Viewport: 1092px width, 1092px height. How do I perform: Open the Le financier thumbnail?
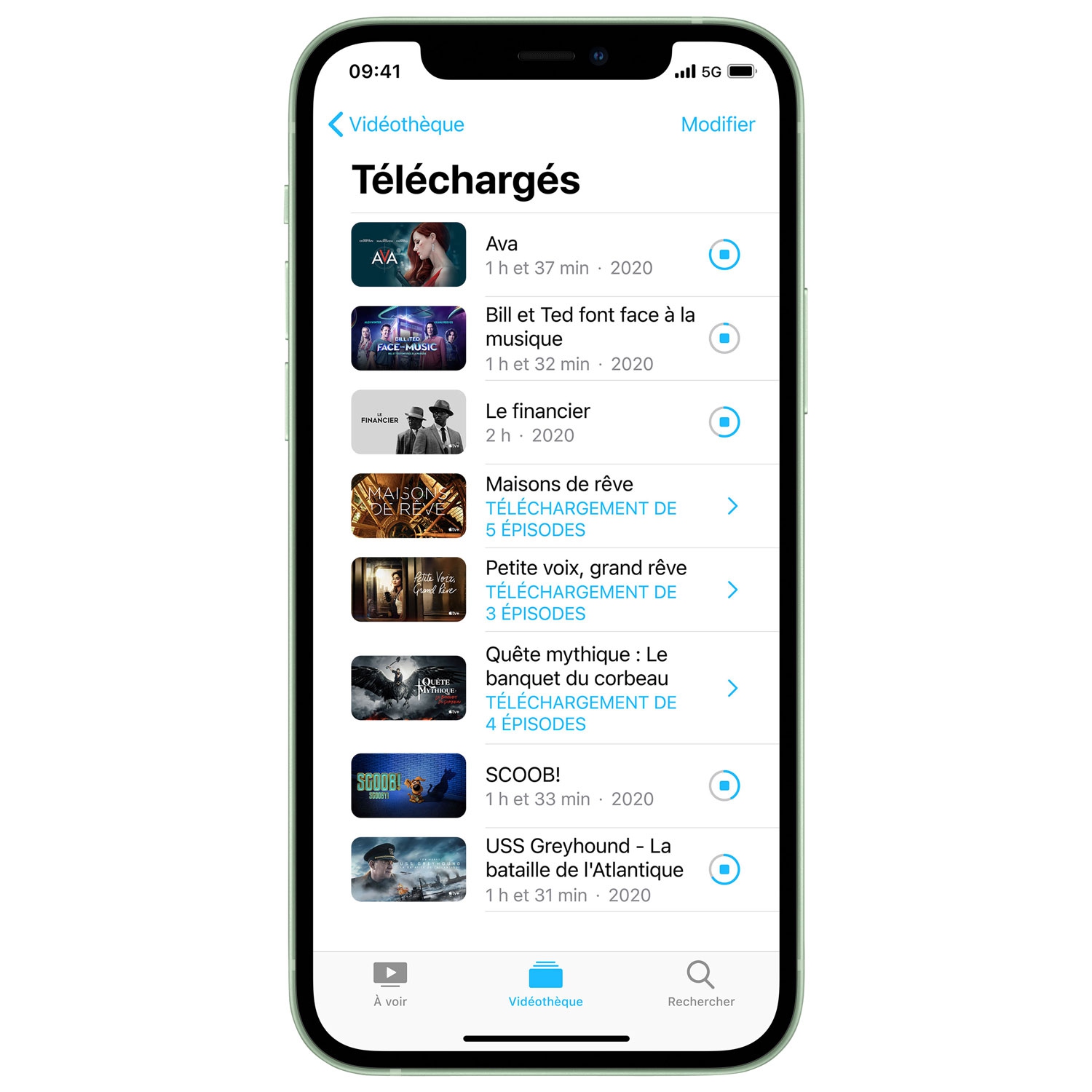point(408,422)
